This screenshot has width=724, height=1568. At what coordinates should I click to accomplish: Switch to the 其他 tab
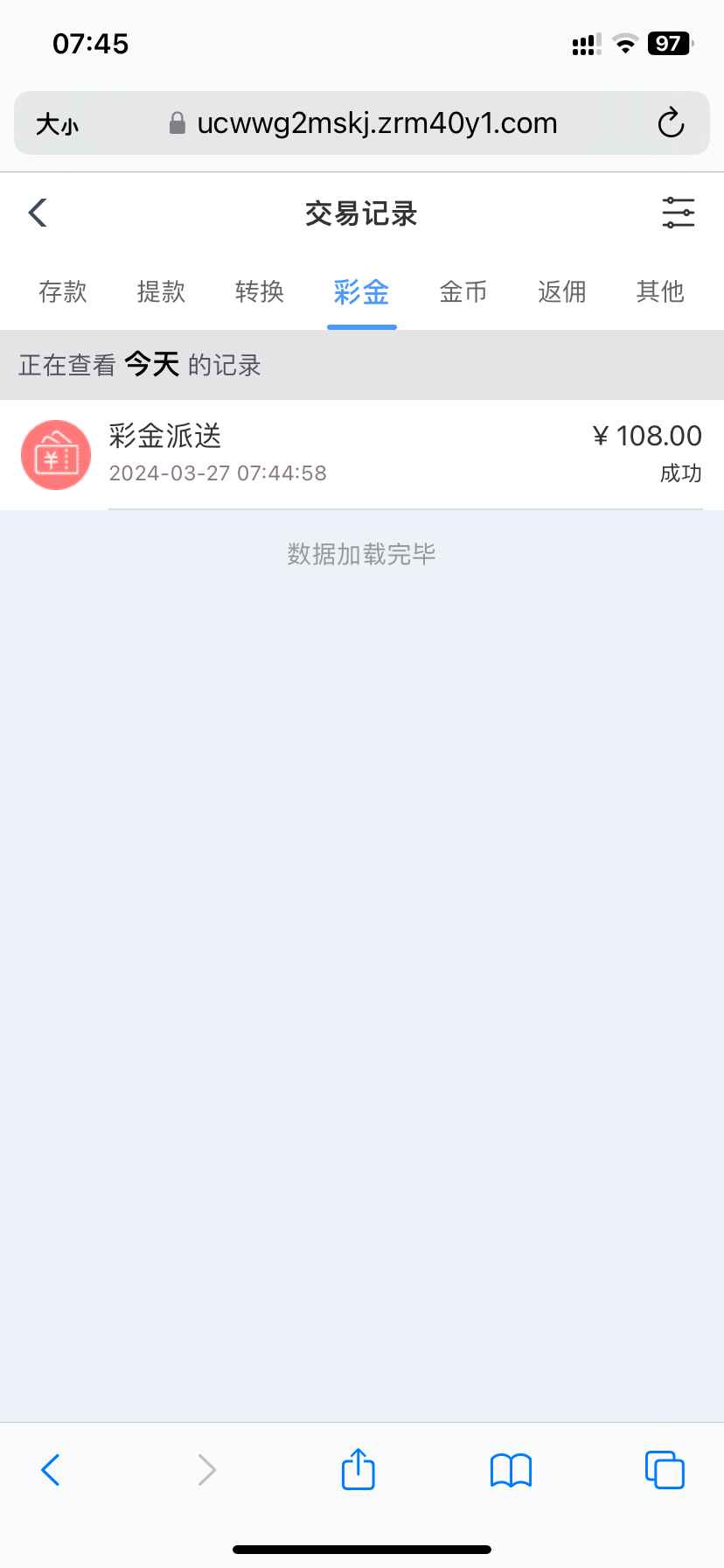pos(660,292)
